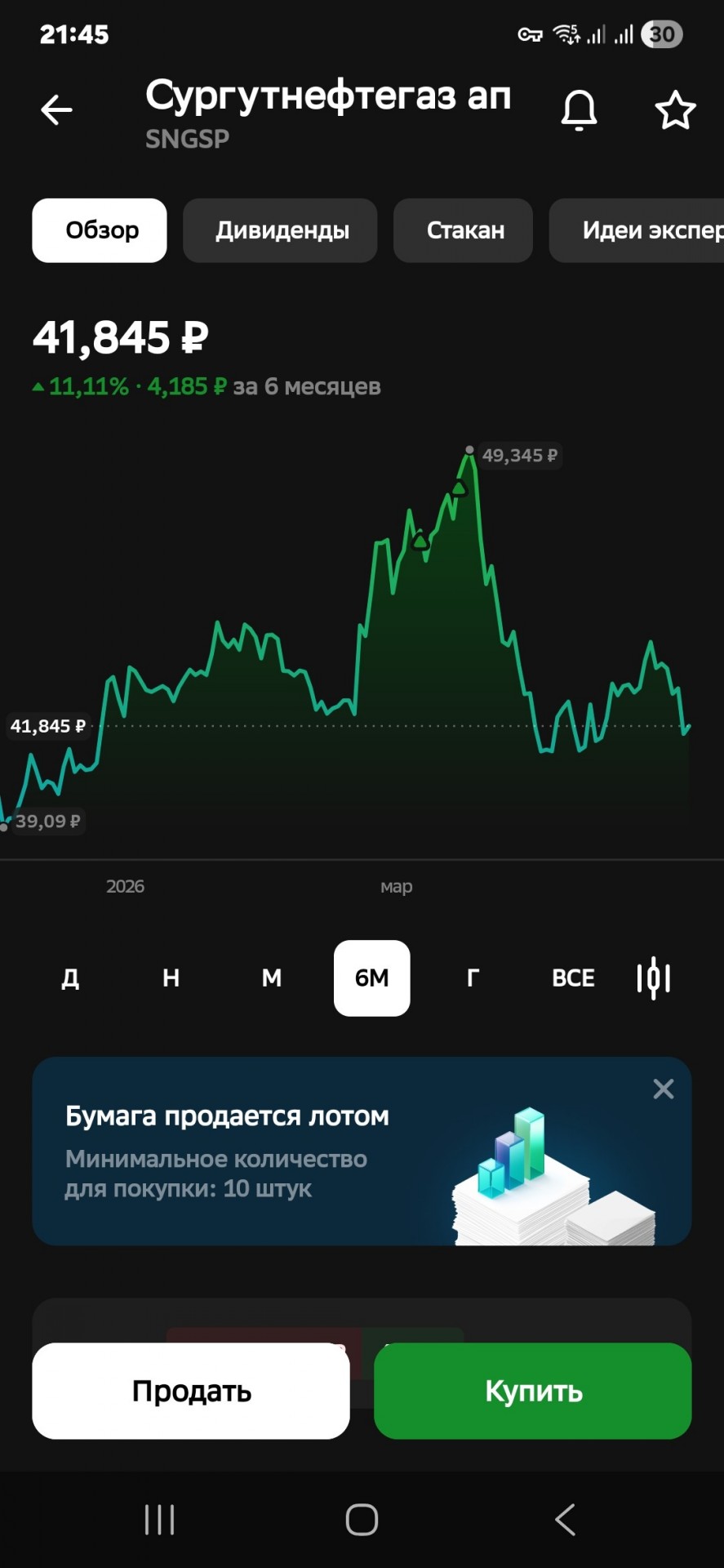
Task: Go to the home screen
Action: (362, 1520)
